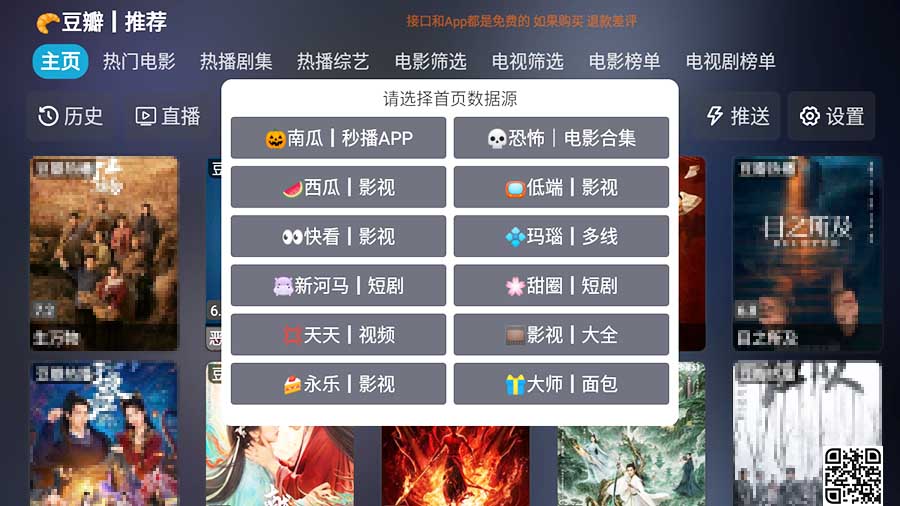
Task: Choose 新河马丨短剧 source
Action: (x=338, y=285)
